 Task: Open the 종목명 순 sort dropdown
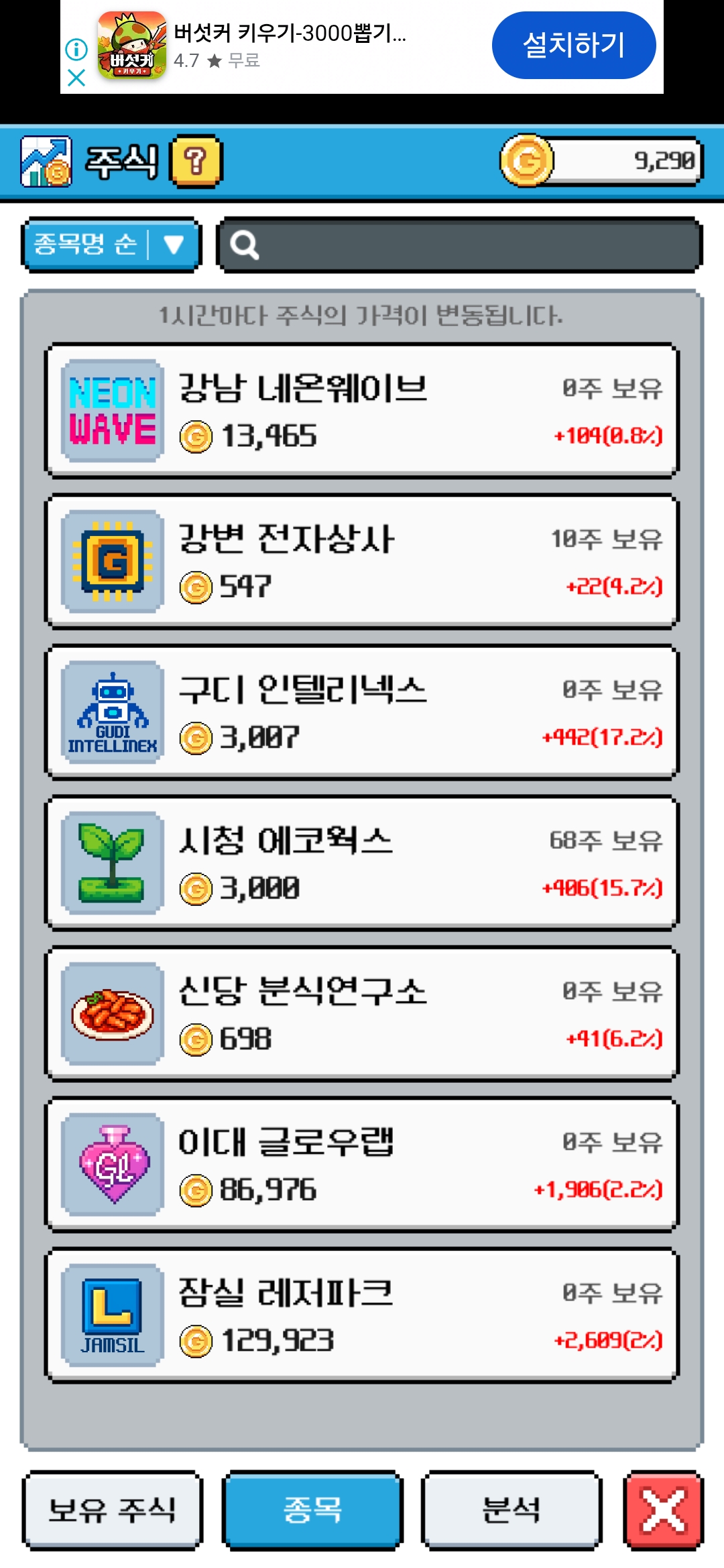(112, 245)
